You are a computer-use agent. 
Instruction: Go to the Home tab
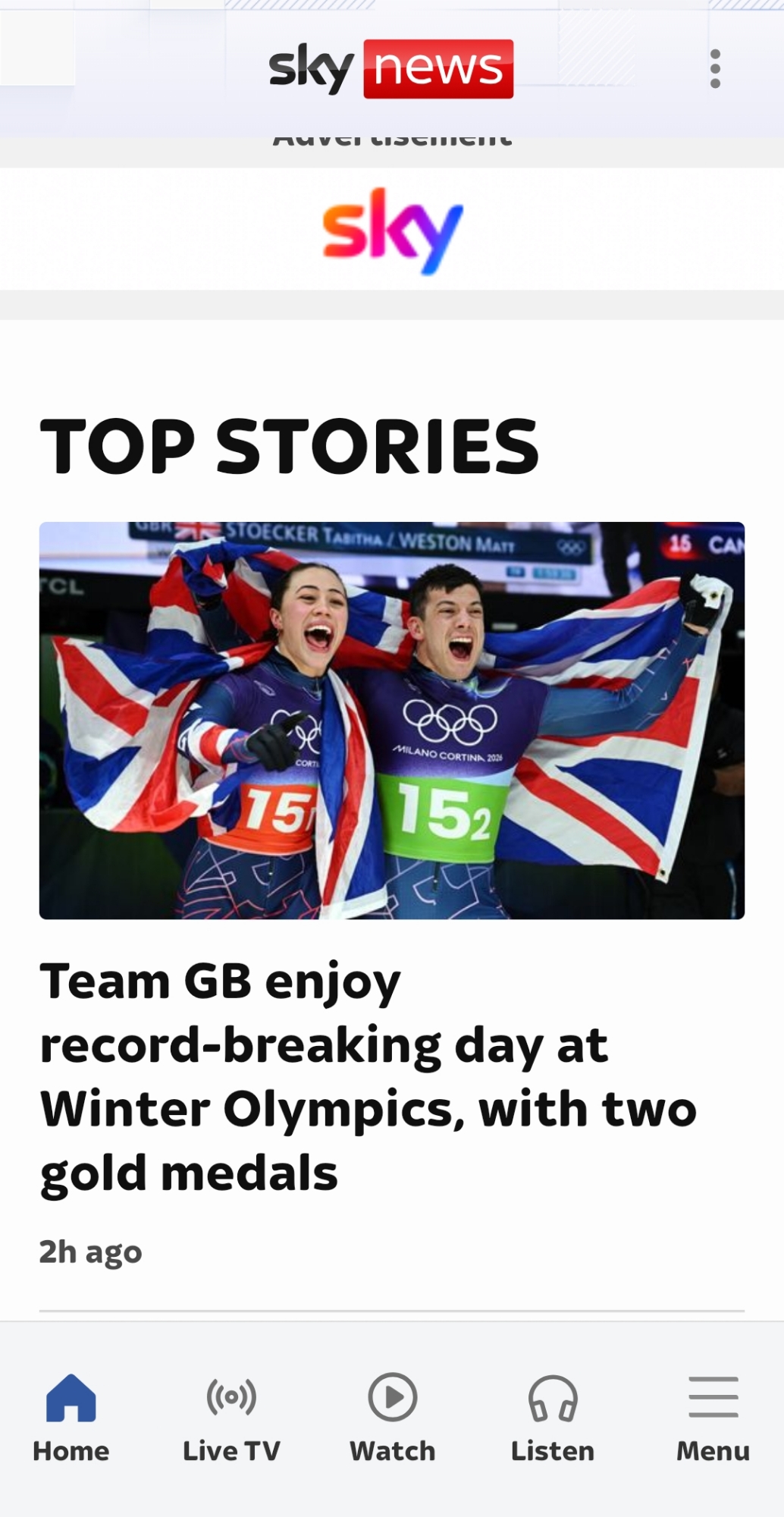[x=71, y=1417]
